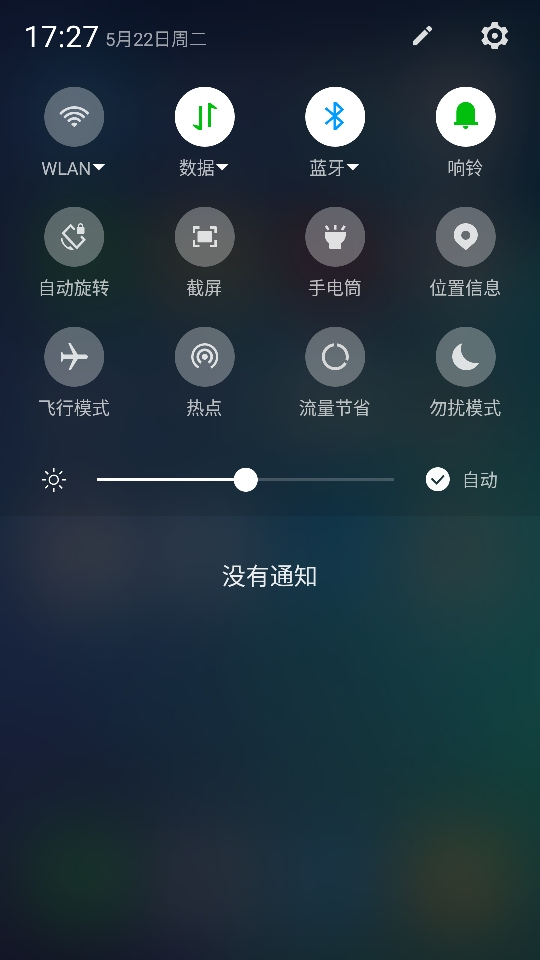Turn on do not disturb (勿扰模式)
Screen dimensions: 540x960
(465, 357)
